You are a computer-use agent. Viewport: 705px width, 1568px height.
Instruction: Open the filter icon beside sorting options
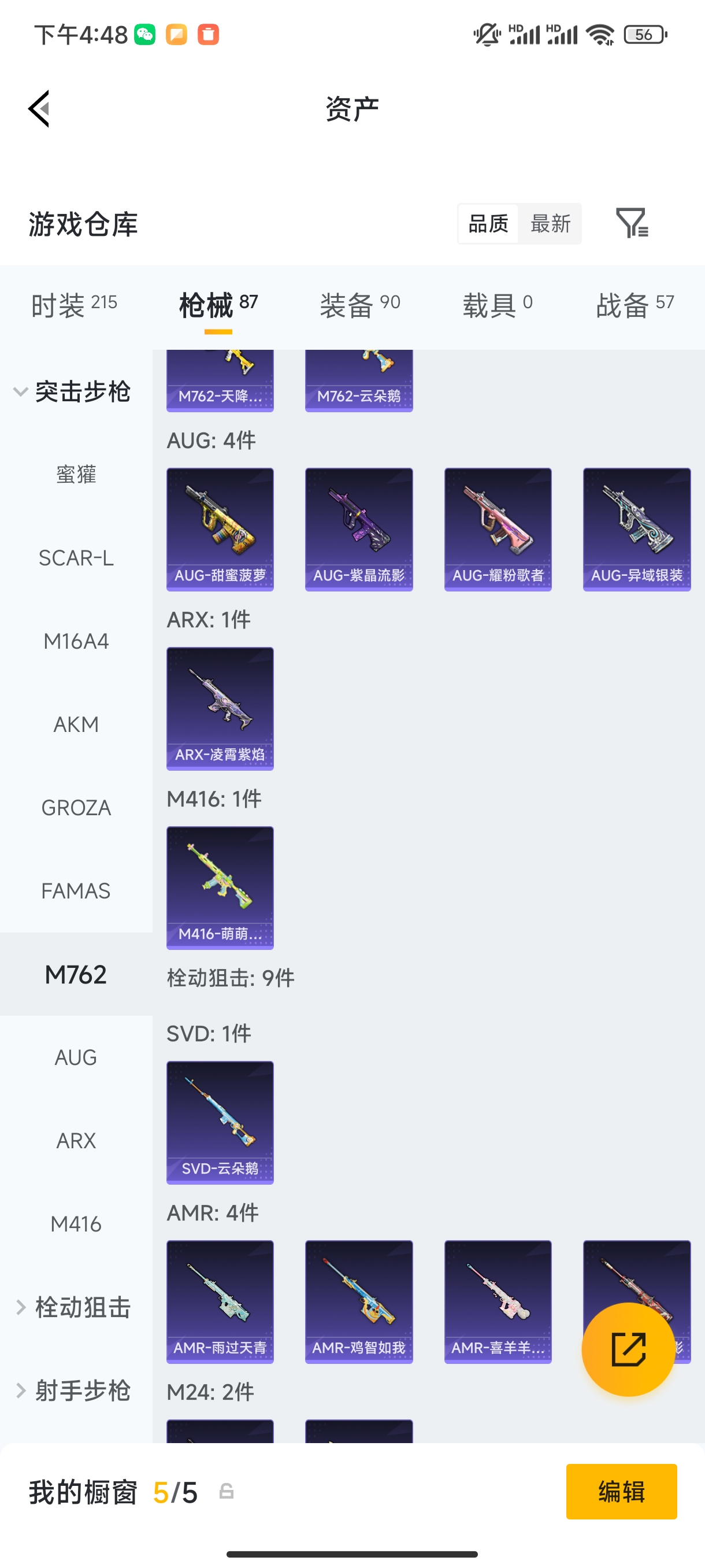633,223
